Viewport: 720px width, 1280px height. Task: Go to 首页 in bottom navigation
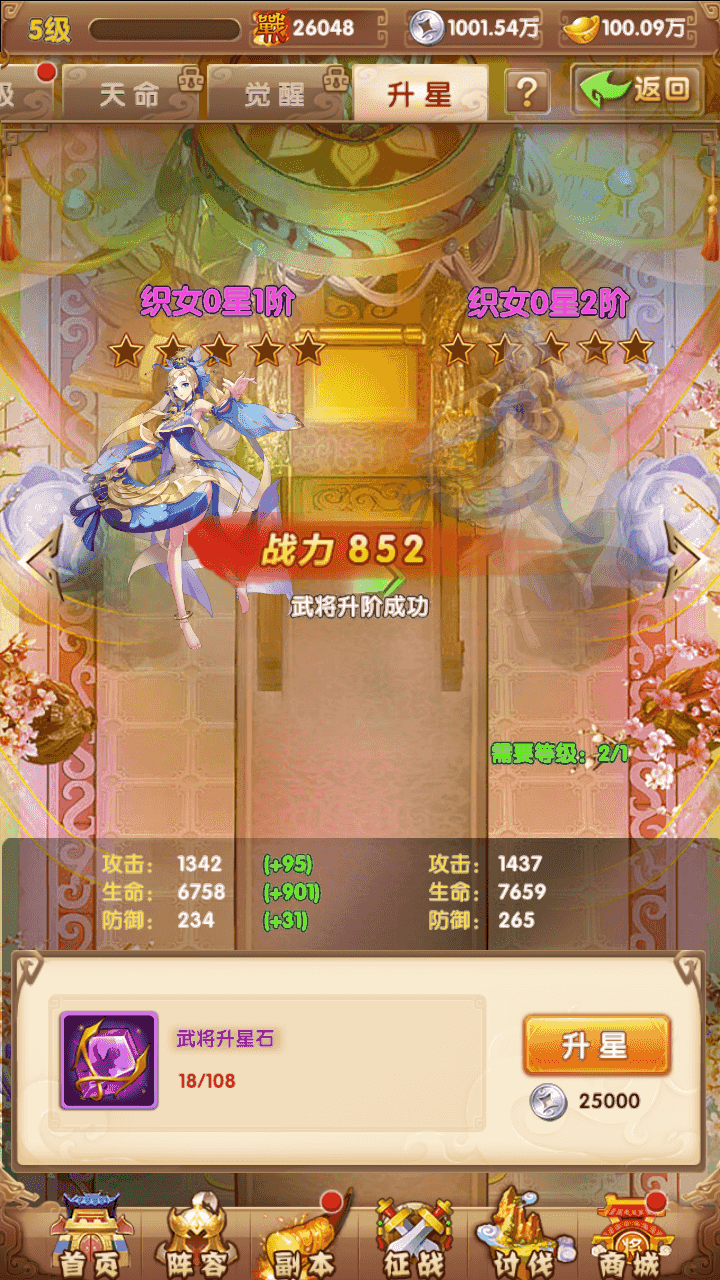click(90, 1238)
